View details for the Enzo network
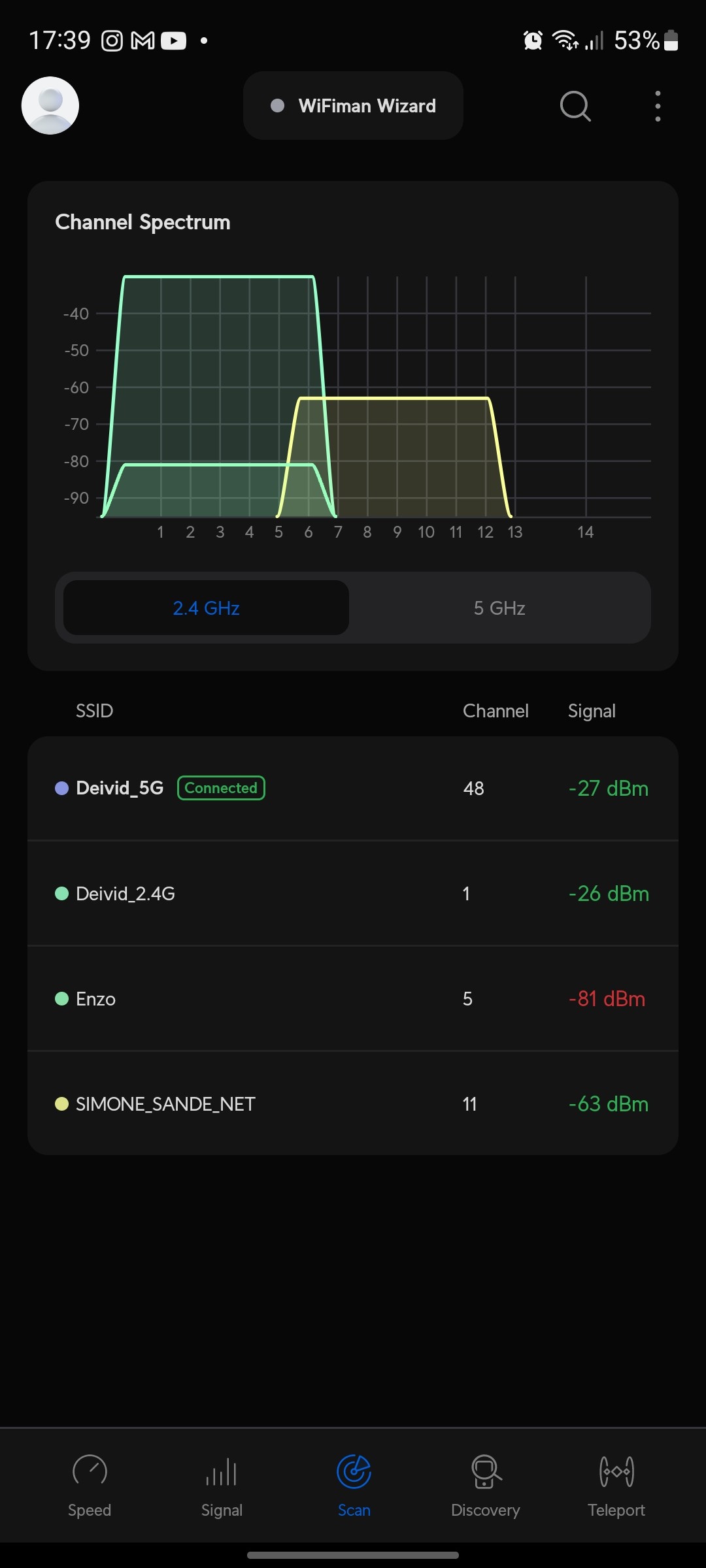The image size is (706, 1568). (353, 998)
